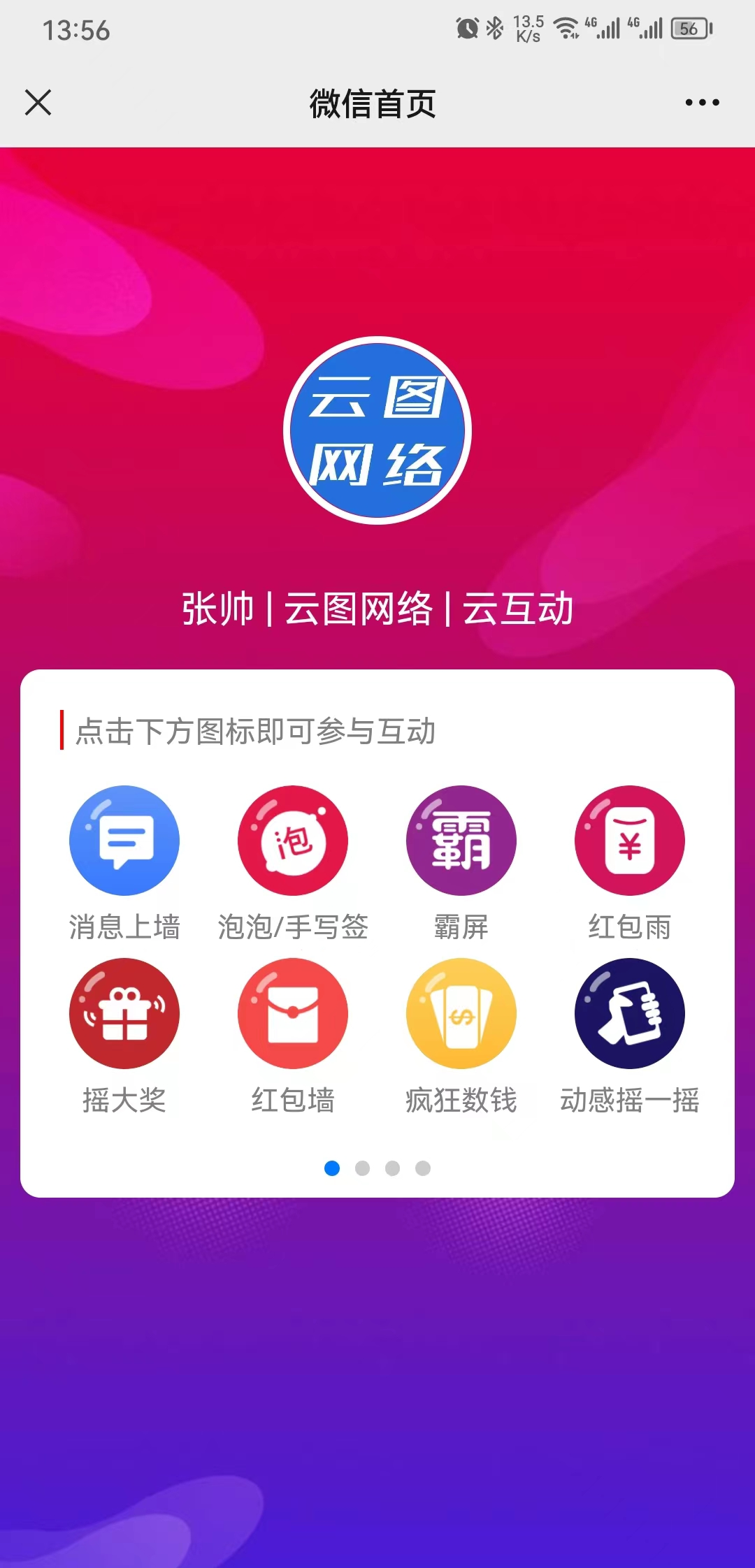
Task: Open 动感摇一摇 shake game
Action: [x=629, y=1013]
